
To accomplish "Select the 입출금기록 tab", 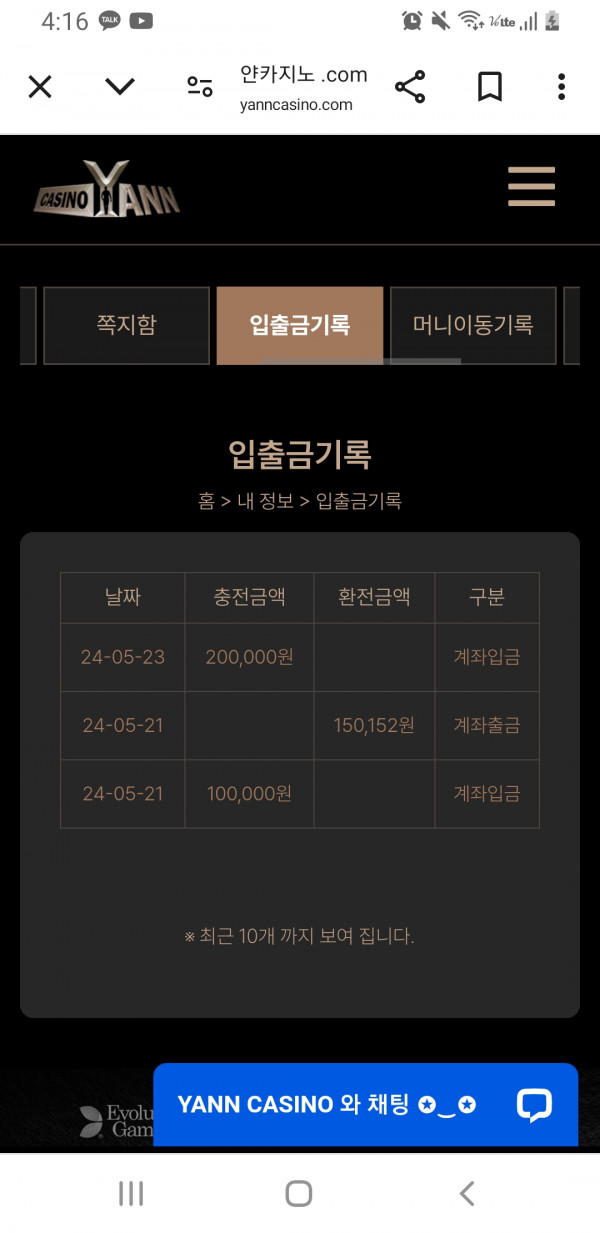I will point(299,325).
